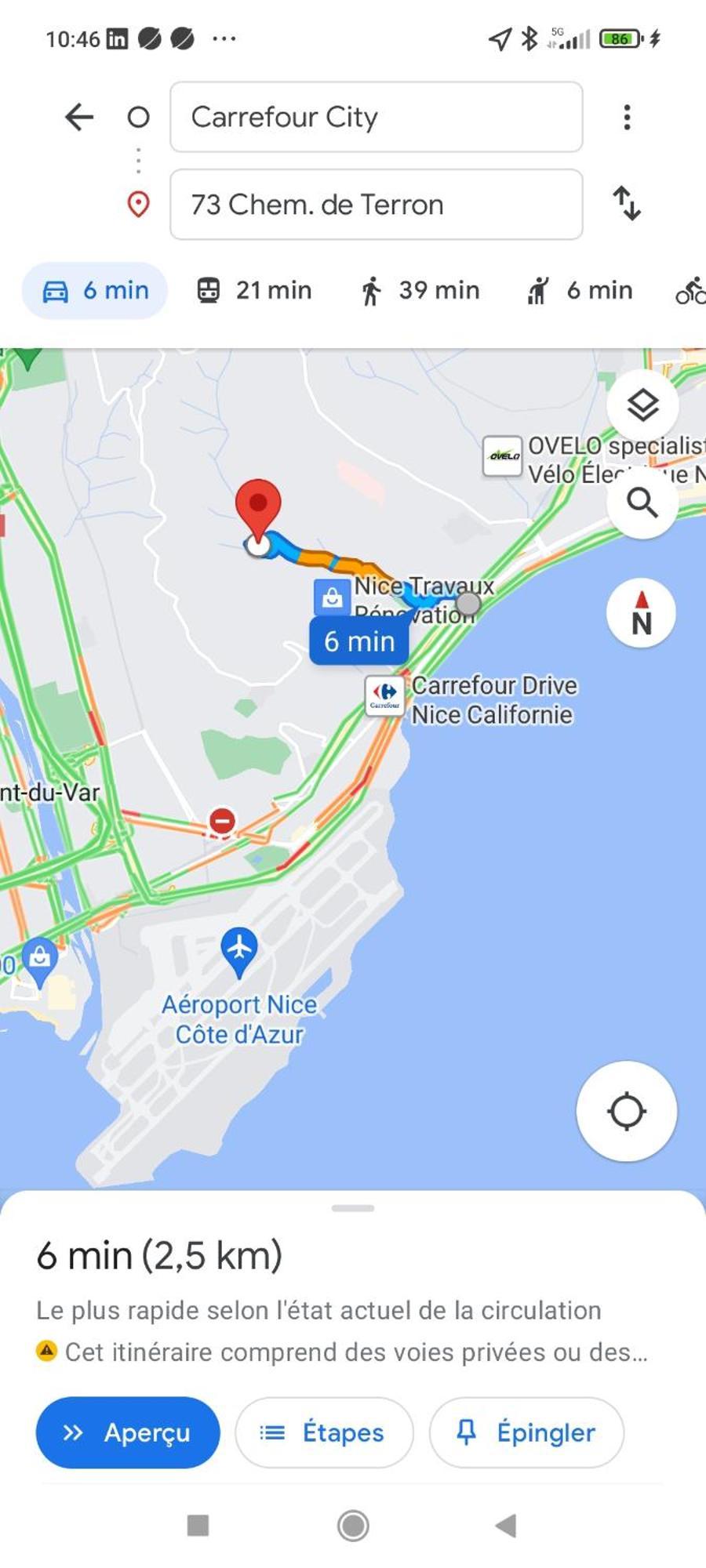Switch to walking mode 39 min
Screen dimensions: 706x1568
click(420, 291)
